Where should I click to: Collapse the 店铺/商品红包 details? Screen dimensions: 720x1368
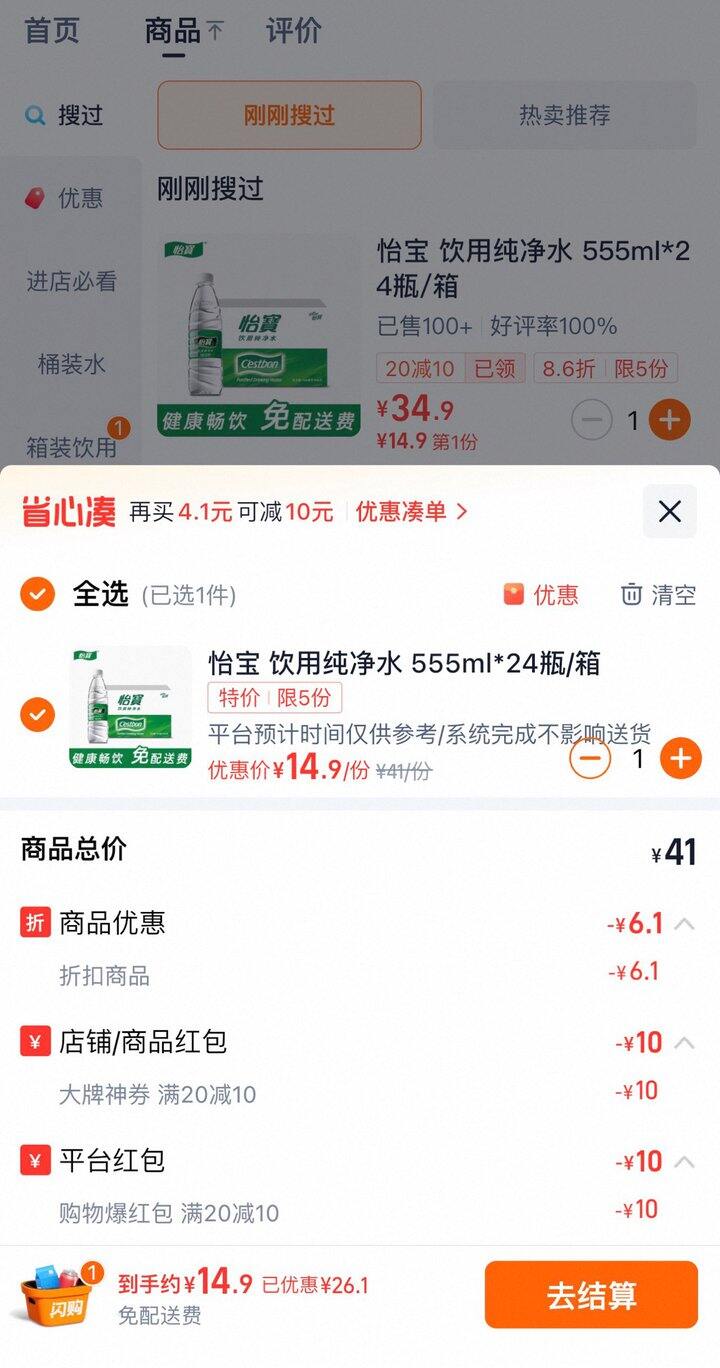coord(684,1043)
